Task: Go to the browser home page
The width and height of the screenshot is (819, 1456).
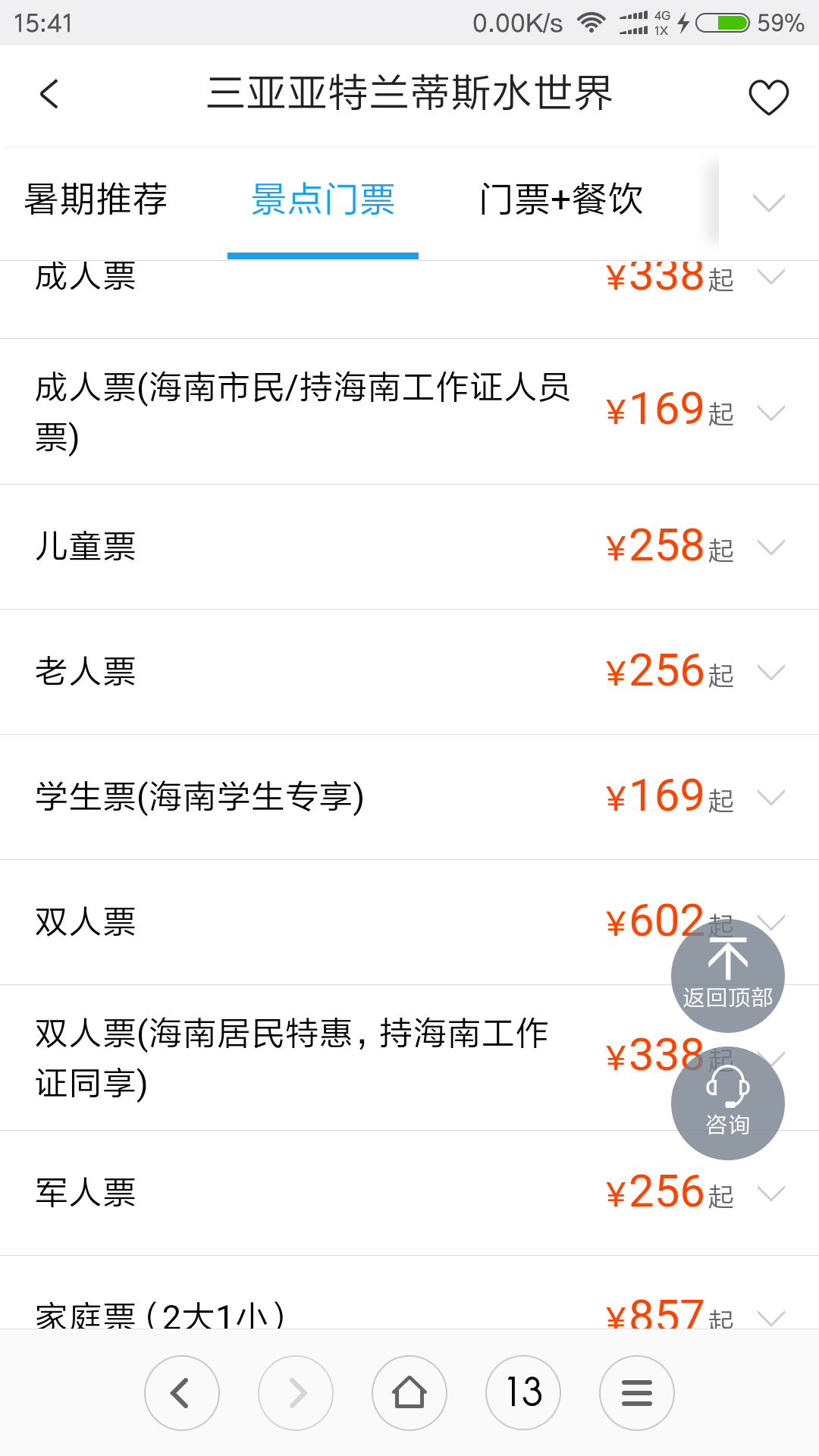Action: (x=409, y=1393)
